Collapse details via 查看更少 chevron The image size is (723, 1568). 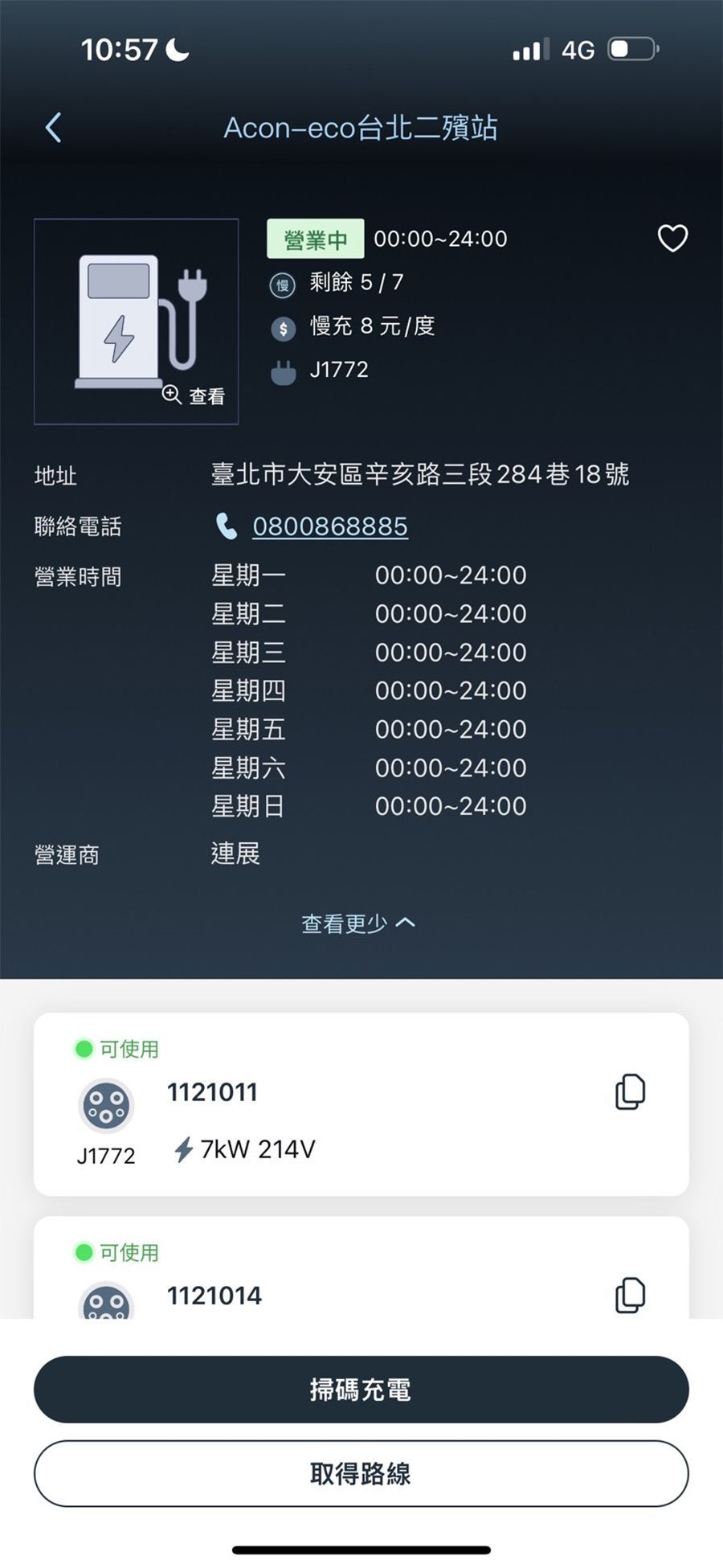tap(361, 923)
